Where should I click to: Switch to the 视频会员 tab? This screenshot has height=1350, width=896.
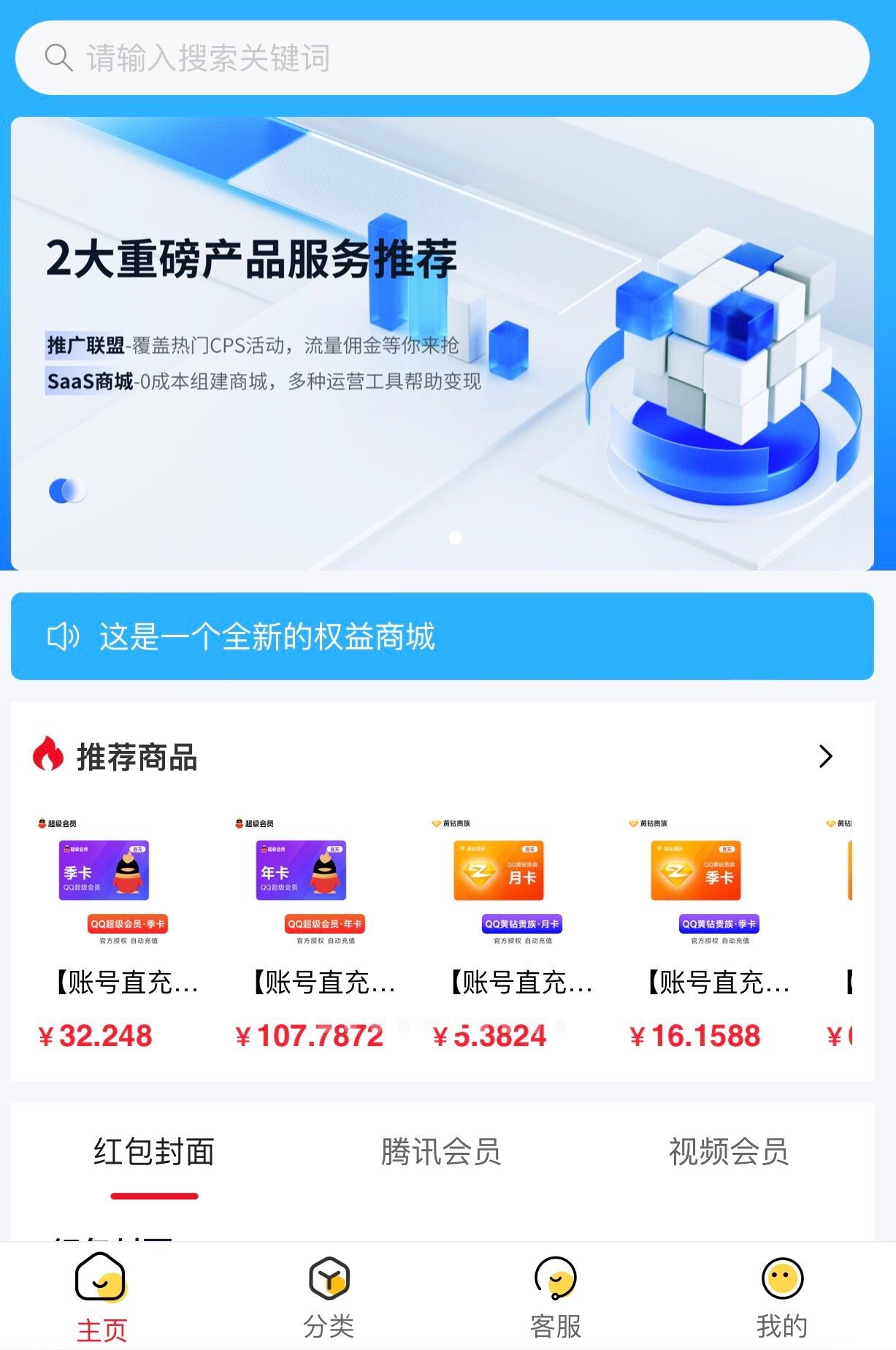click(728, 1153)
